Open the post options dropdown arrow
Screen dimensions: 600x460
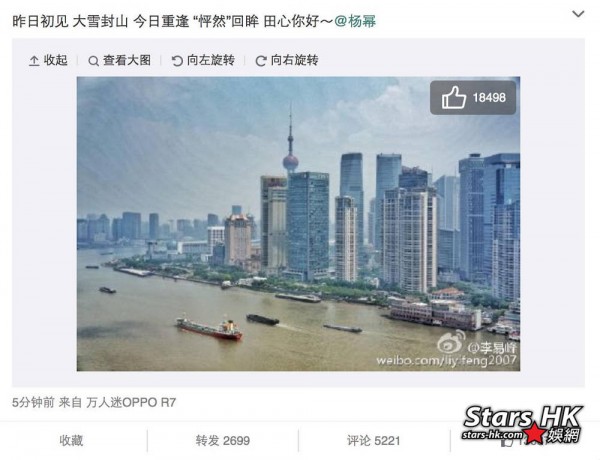tap(580, 16)
